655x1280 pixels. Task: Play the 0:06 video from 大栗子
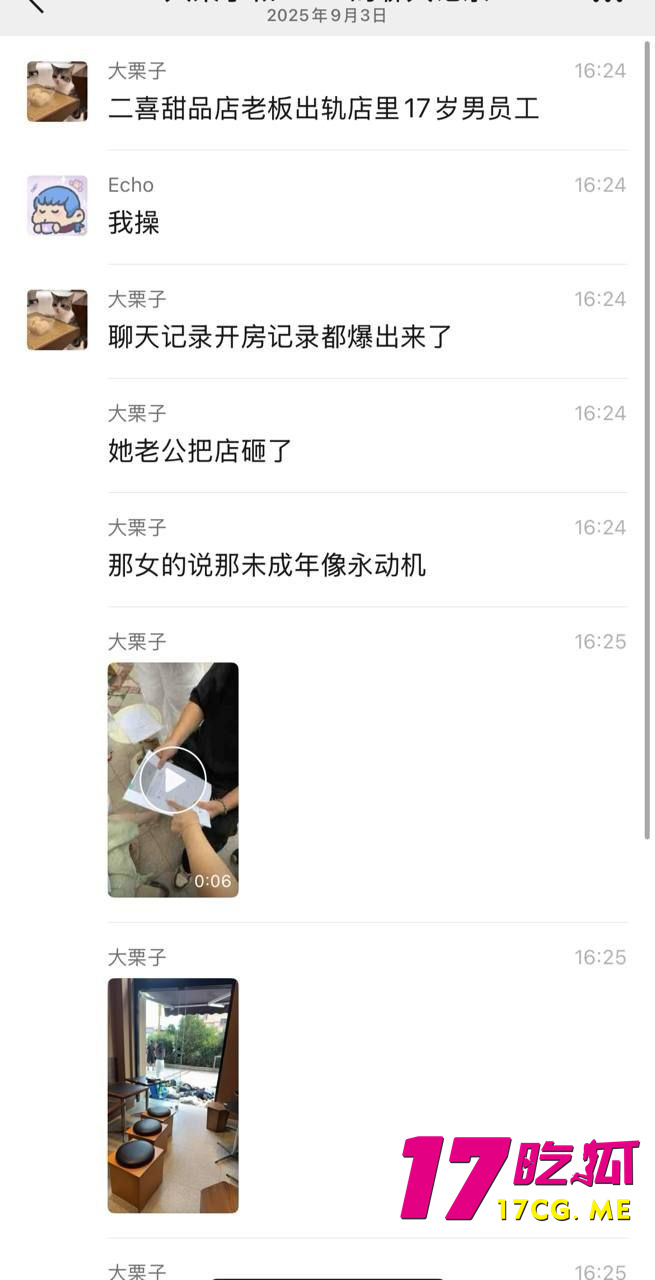click(x=173, y=779)
